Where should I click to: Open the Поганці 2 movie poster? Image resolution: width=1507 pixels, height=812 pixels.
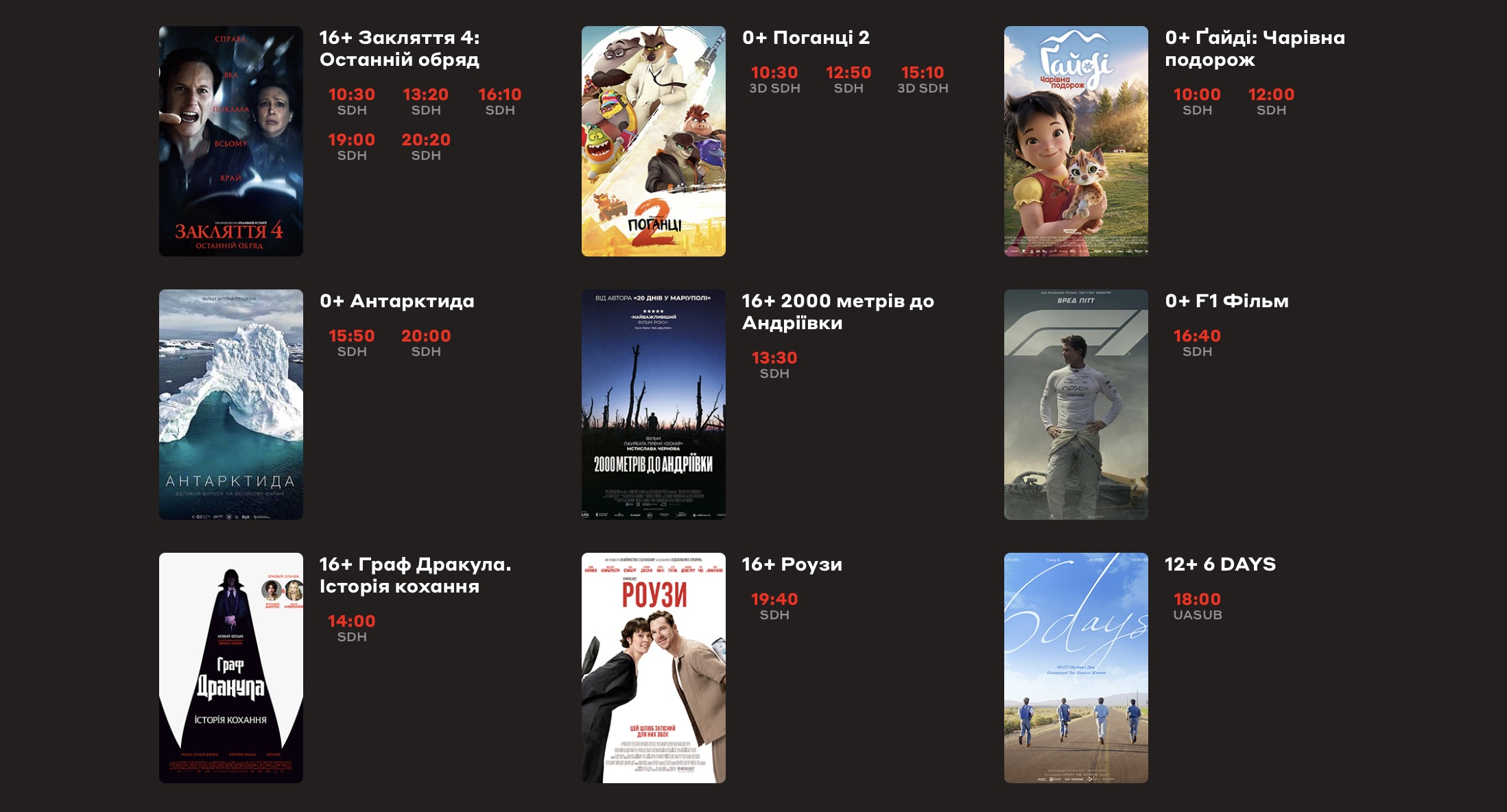coord(653,141)
